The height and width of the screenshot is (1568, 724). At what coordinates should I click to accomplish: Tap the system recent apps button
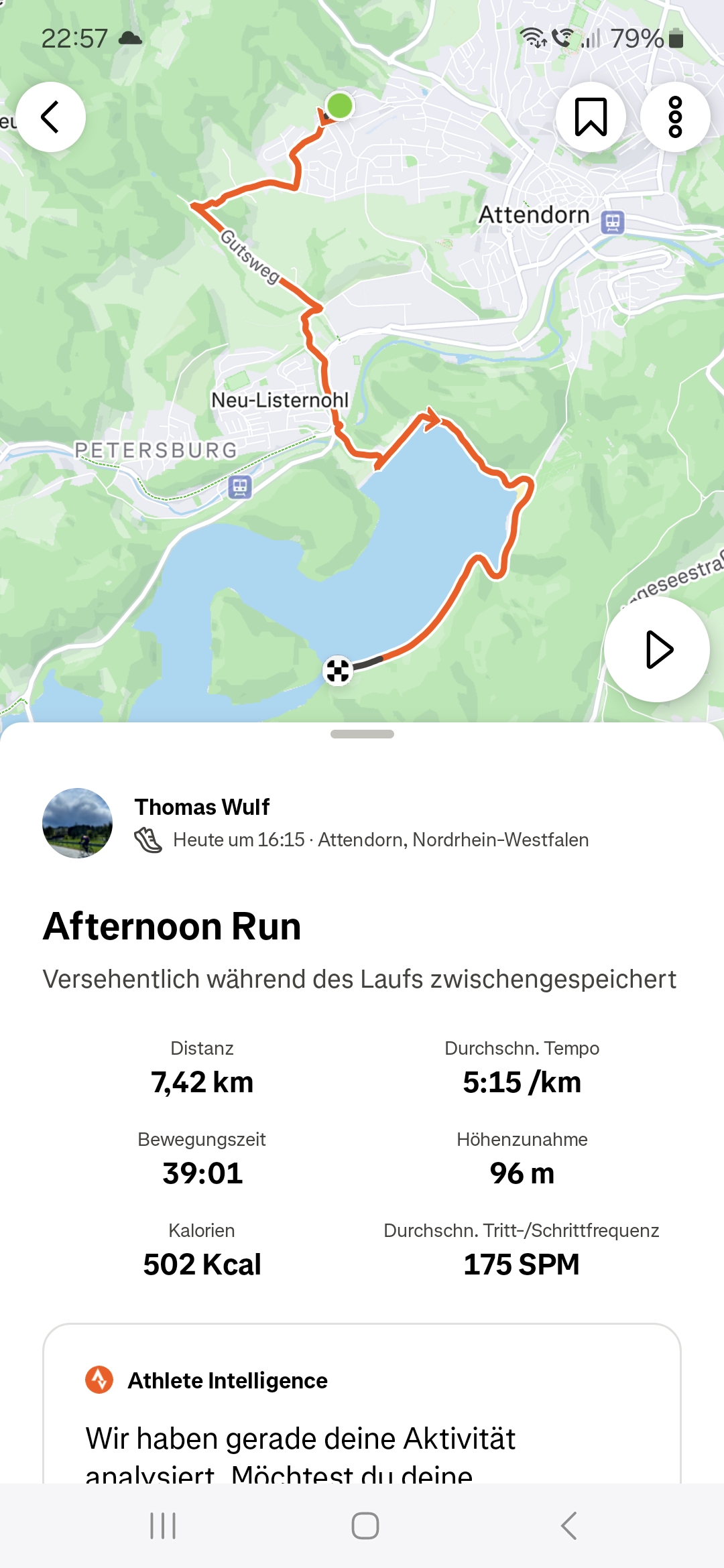point(163,1526)
